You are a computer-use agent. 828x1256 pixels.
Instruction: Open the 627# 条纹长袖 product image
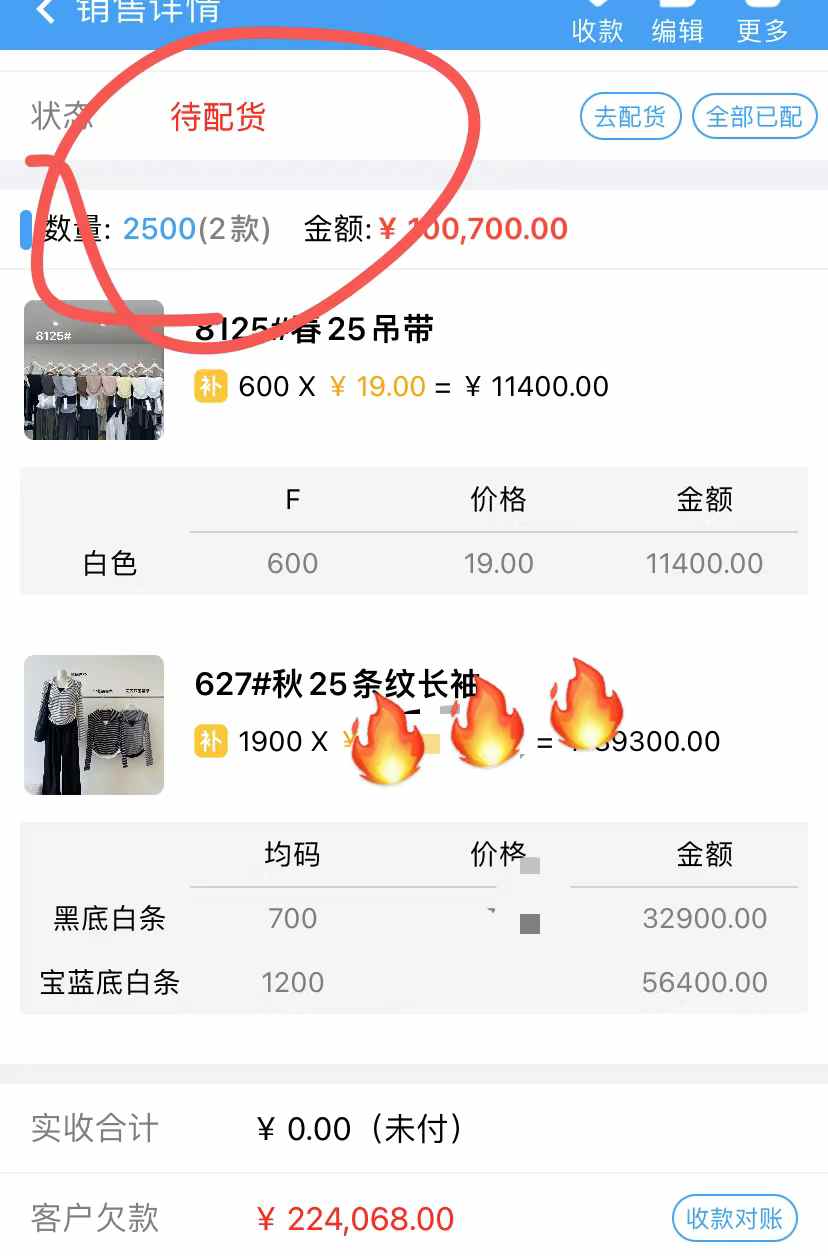coord(94,725)
